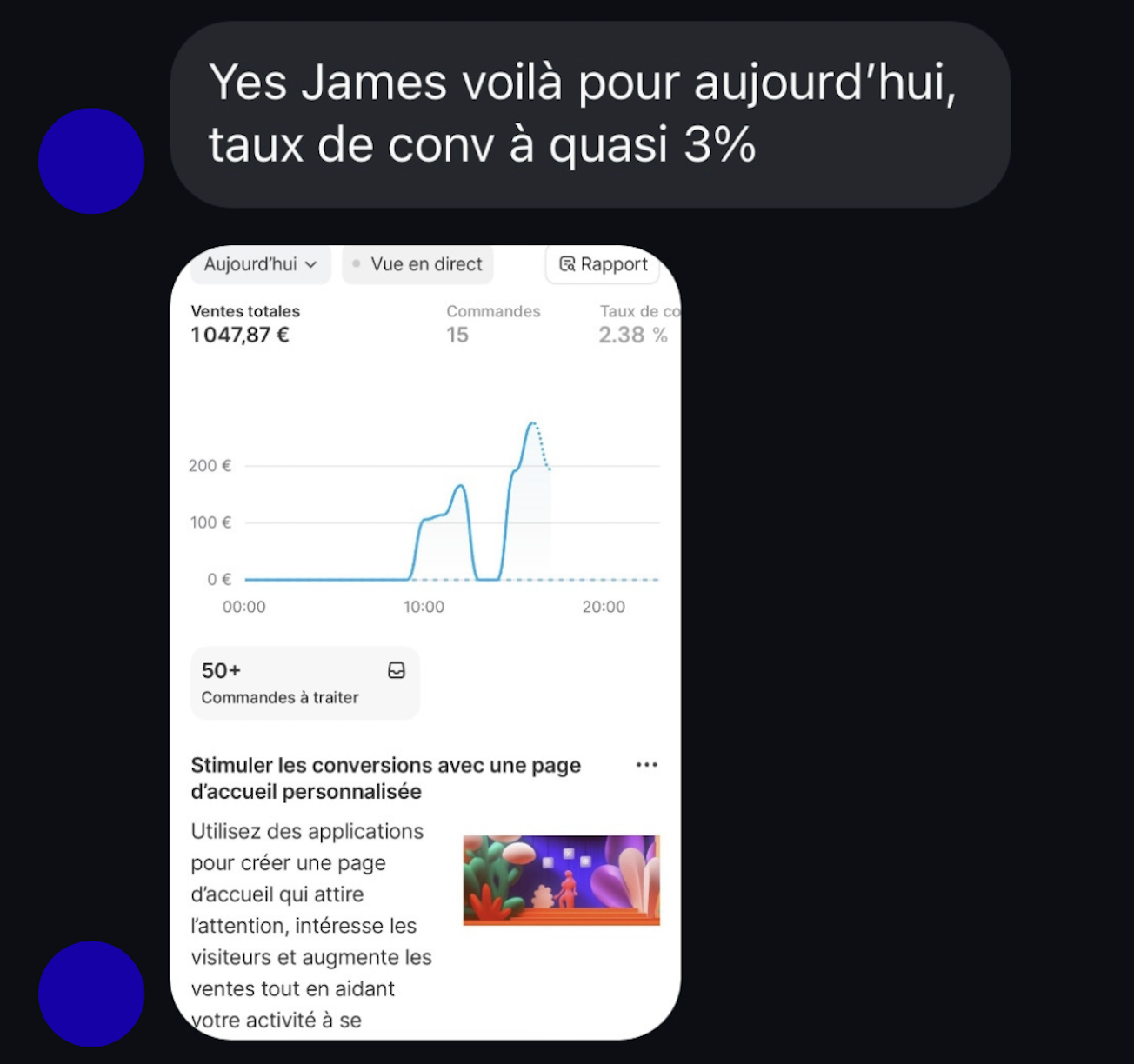Open sender's avatar beside the text message

click(91, 161)
